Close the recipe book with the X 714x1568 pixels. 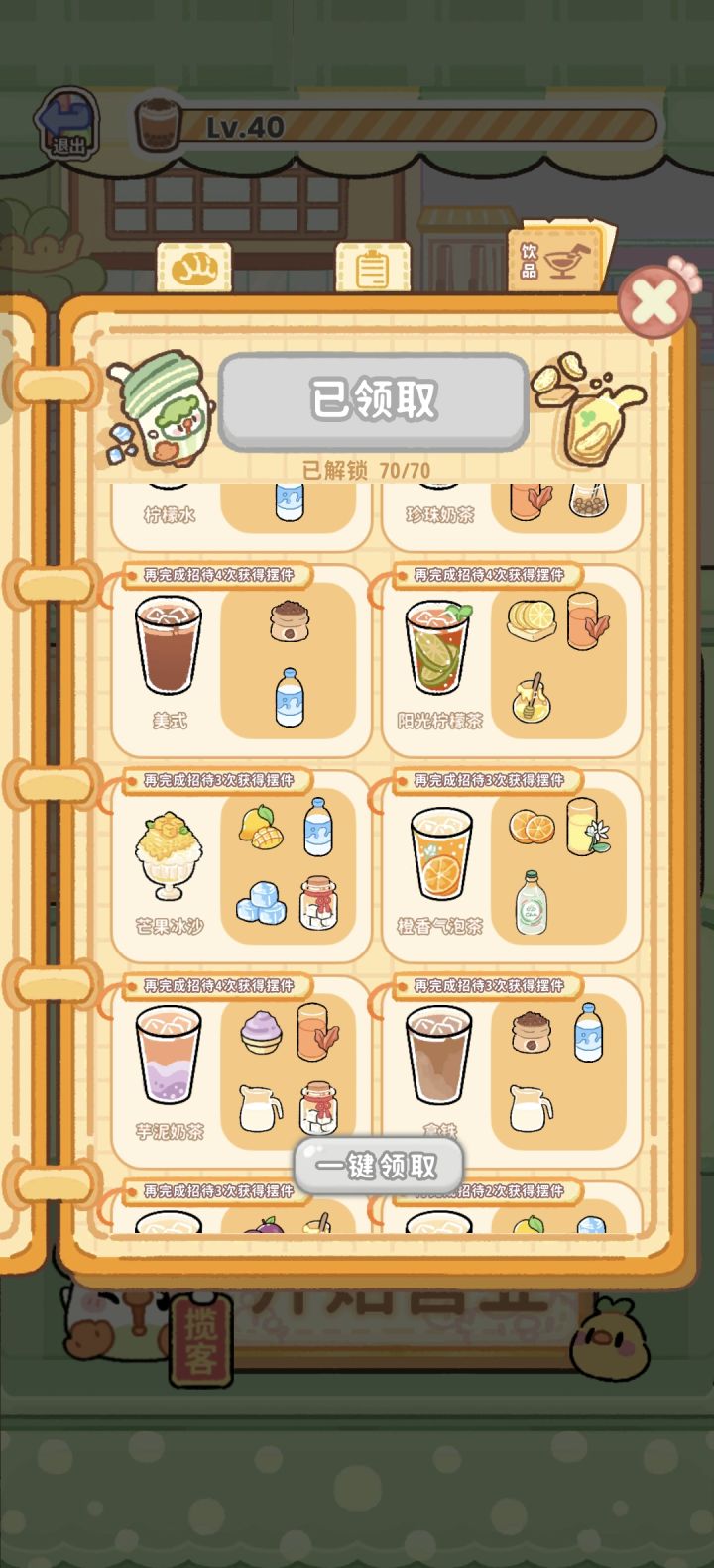tap(654, 301)
